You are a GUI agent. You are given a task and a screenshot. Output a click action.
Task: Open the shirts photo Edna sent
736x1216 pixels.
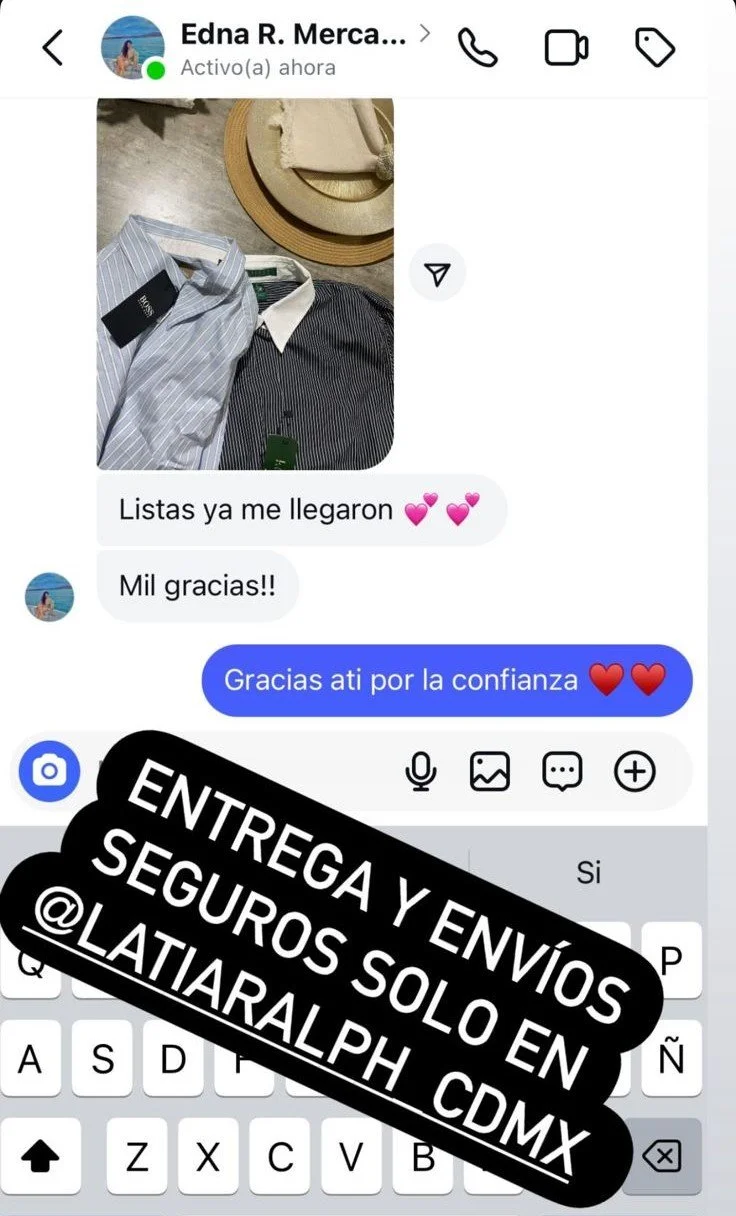245,283
